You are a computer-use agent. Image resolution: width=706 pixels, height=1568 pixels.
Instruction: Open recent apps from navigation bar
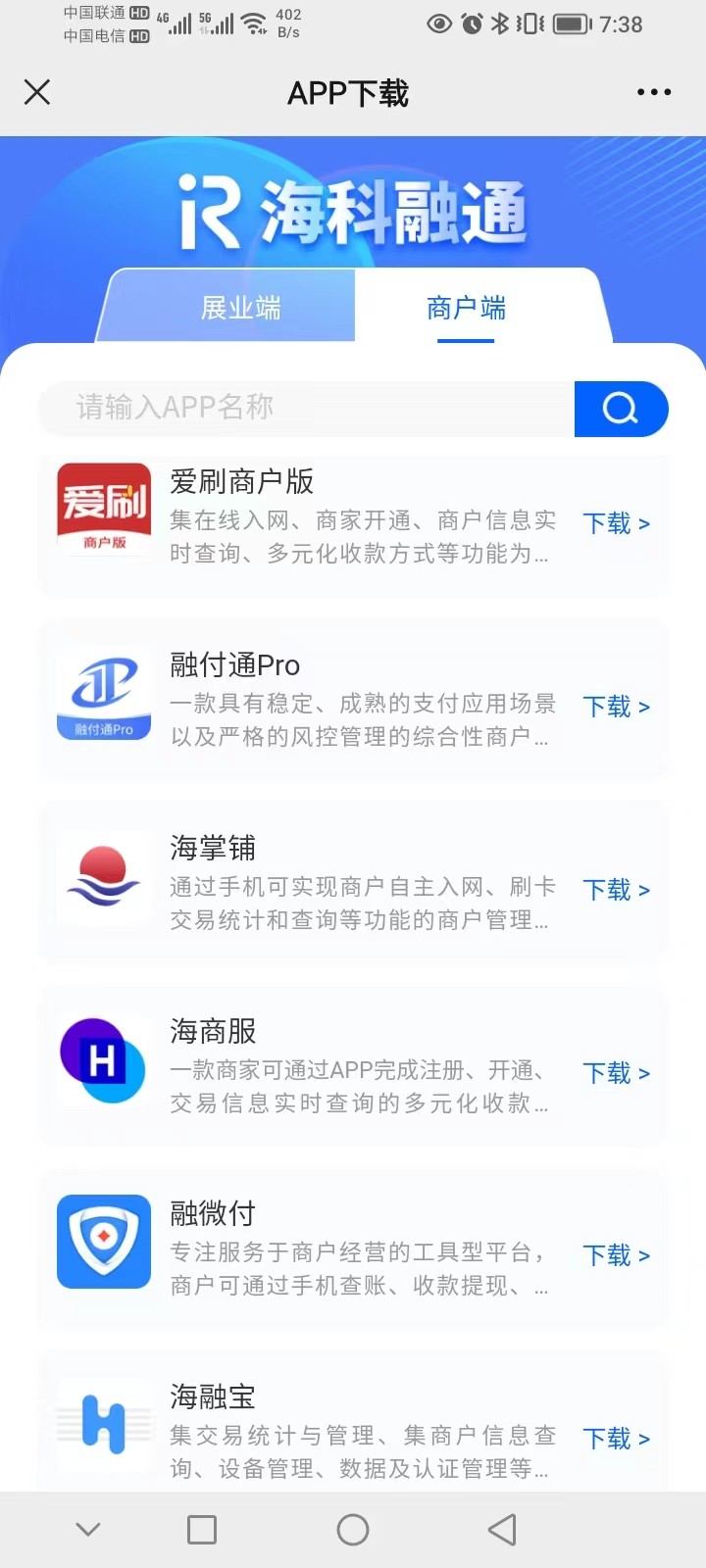(x=202, y=1530)
